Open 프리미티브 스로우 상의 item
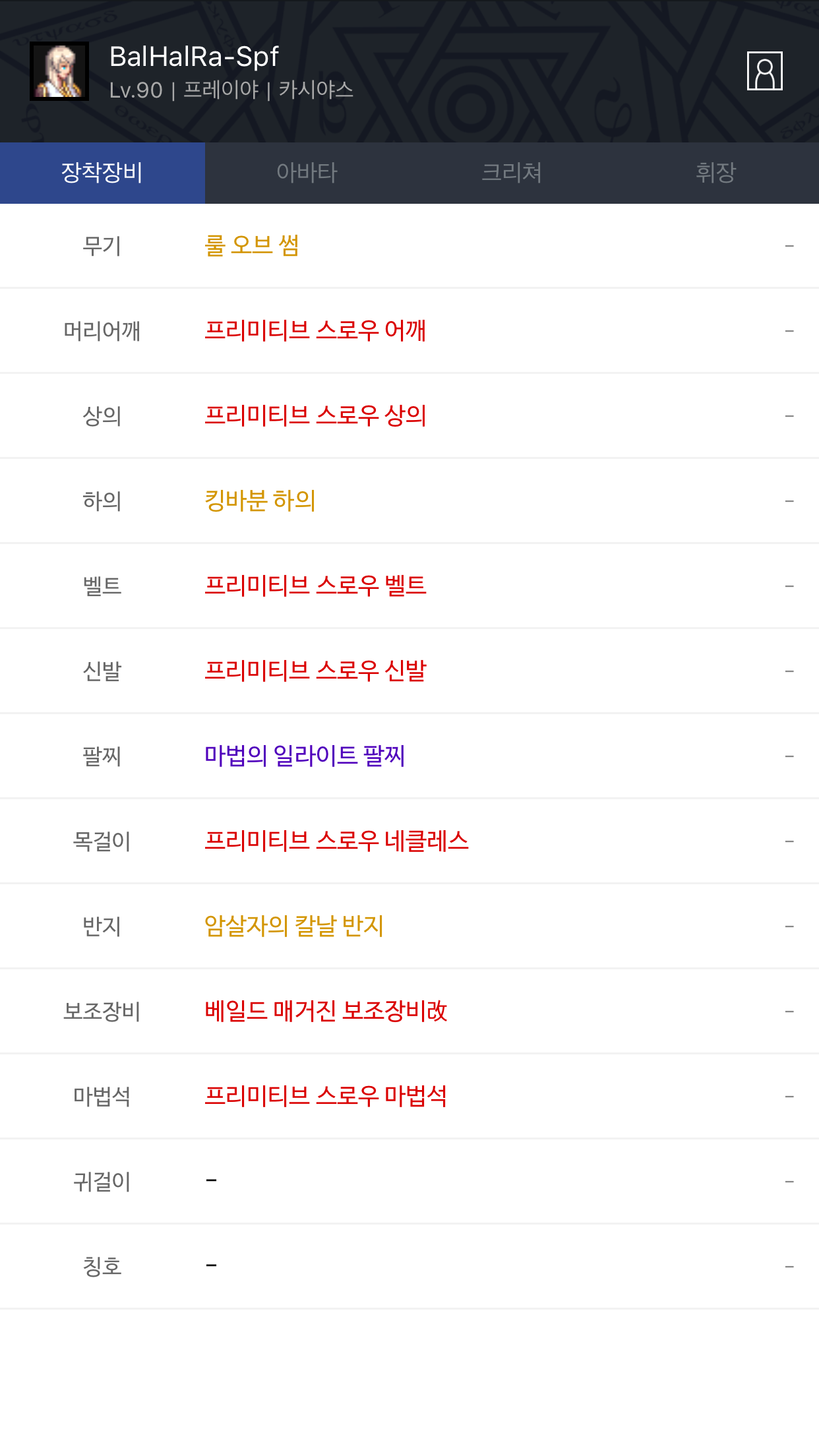Viewport: 819px width, 1456px height. [409, 415]
